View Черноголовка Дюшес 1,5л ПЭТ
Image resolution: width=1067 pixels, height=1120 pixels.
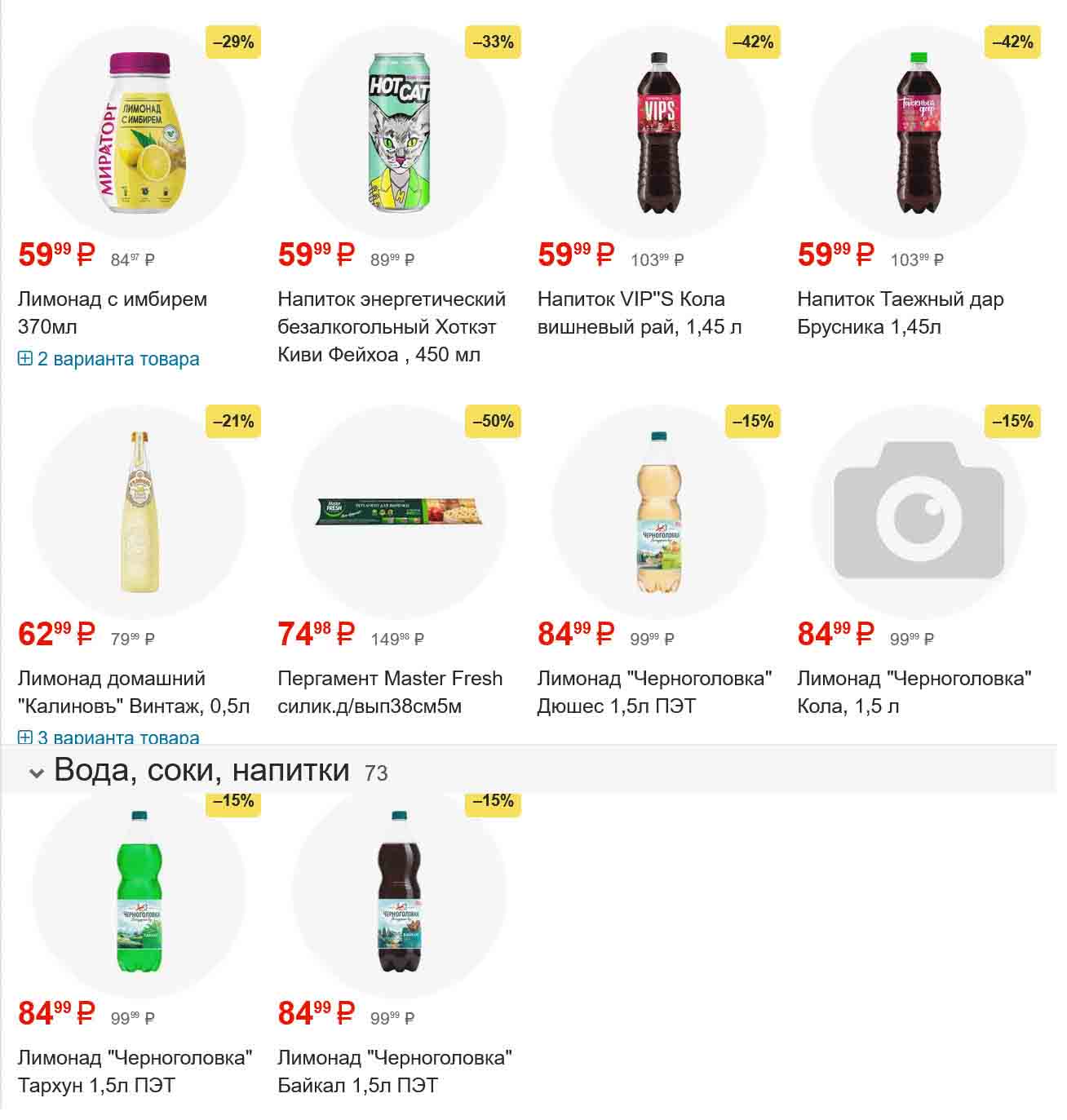tap(654, 692)
